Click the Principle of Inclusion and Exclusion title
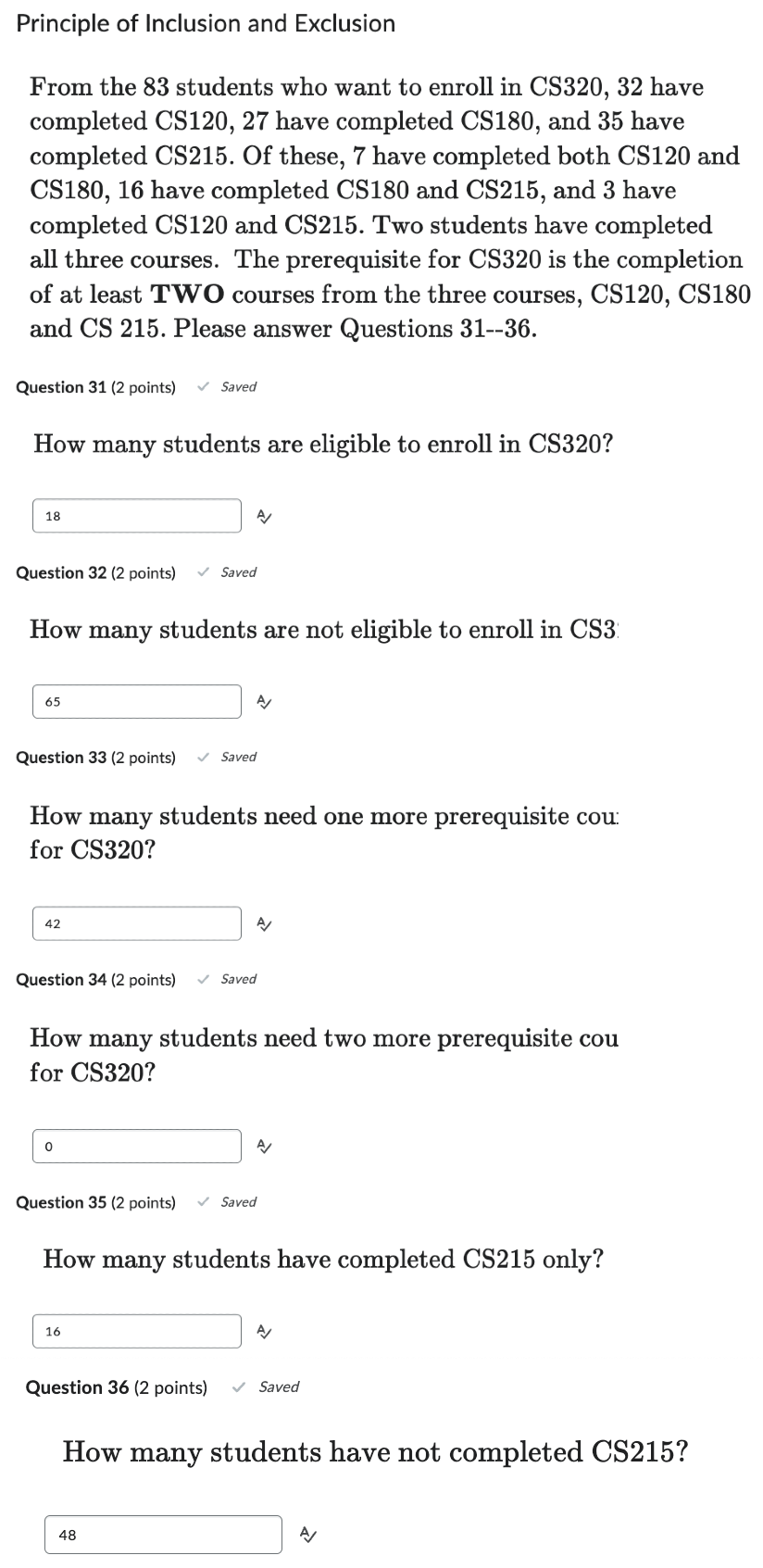 pos(206,23)
